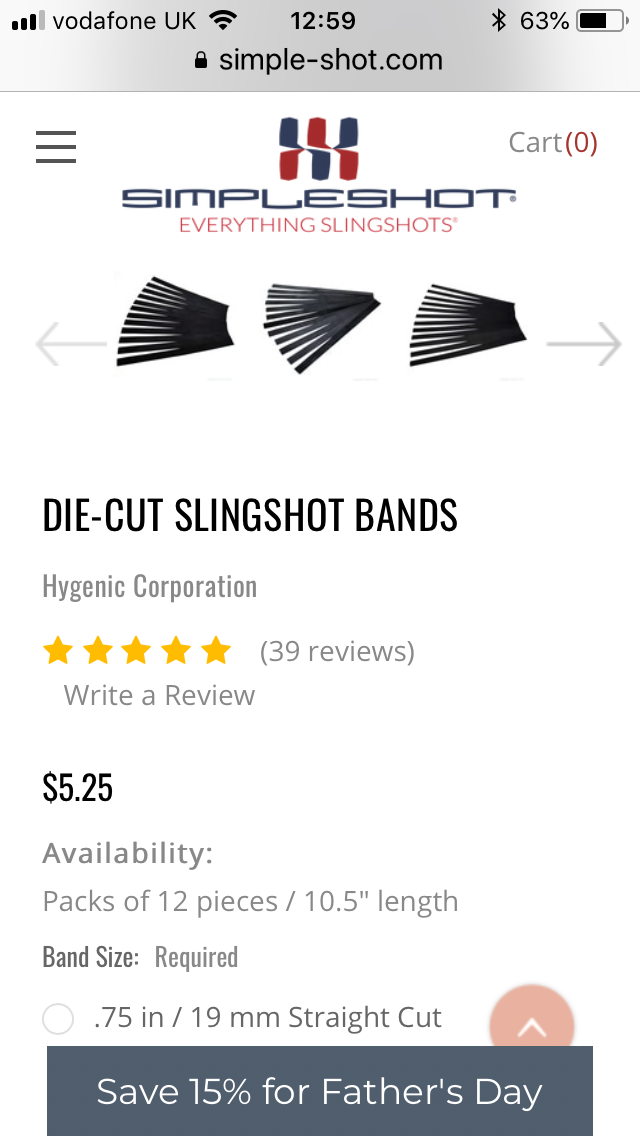640x1136 pixels.
Task: Open Save 15% for Father's Day banner
Action: (x=320, y=1091)
